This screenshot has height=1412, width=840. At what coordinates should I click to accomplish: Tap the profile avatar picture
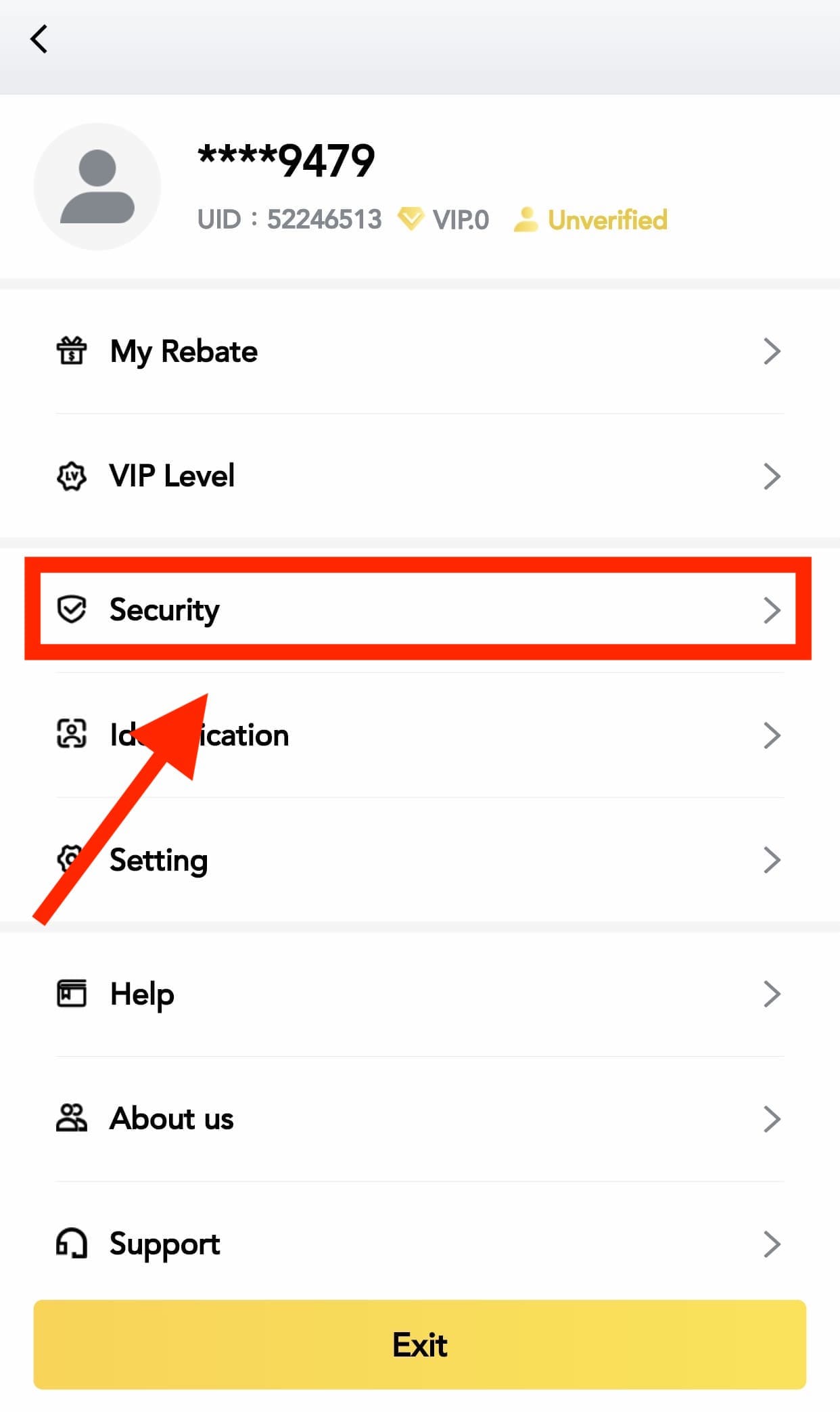pos(97,187)
